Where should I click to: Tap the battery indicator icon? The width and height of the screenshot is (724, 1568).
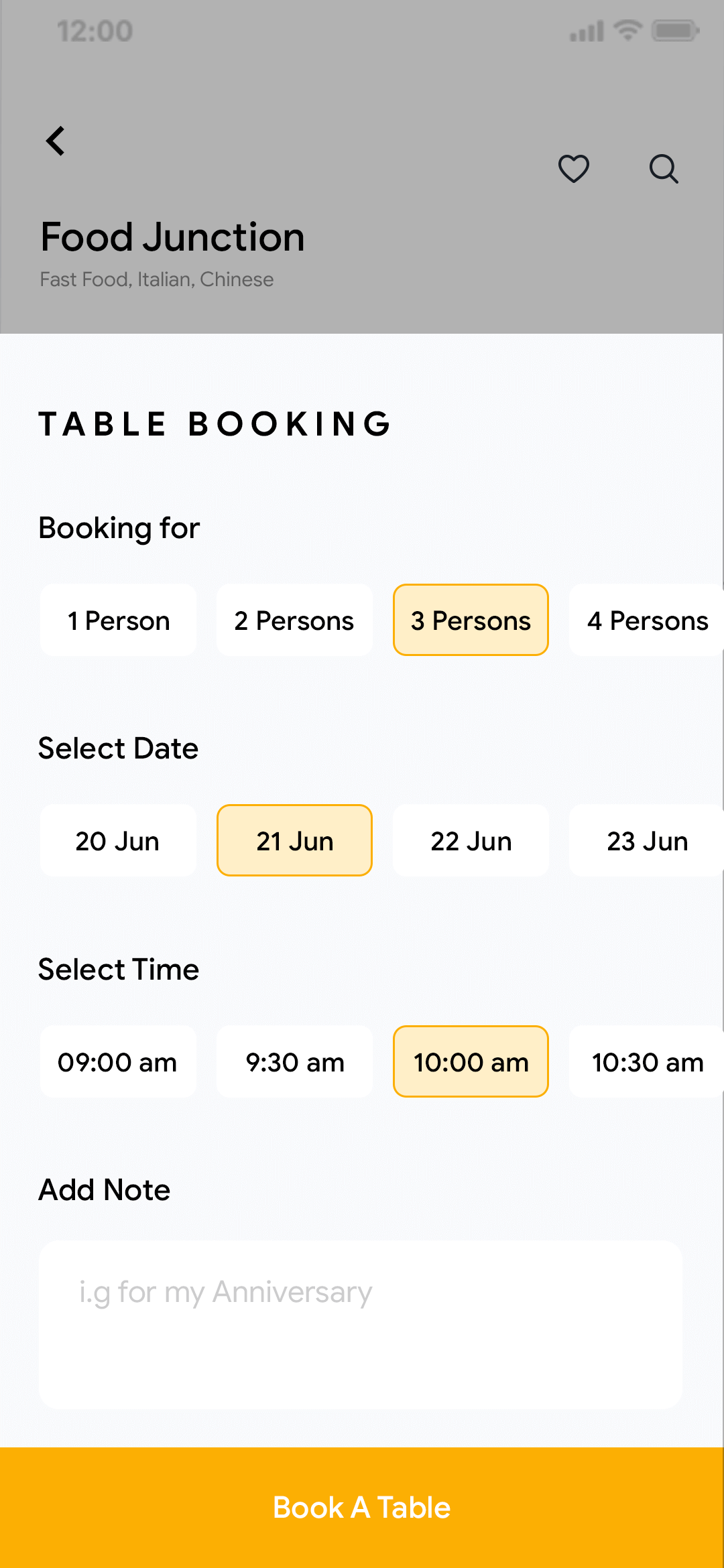pos(676,30)
